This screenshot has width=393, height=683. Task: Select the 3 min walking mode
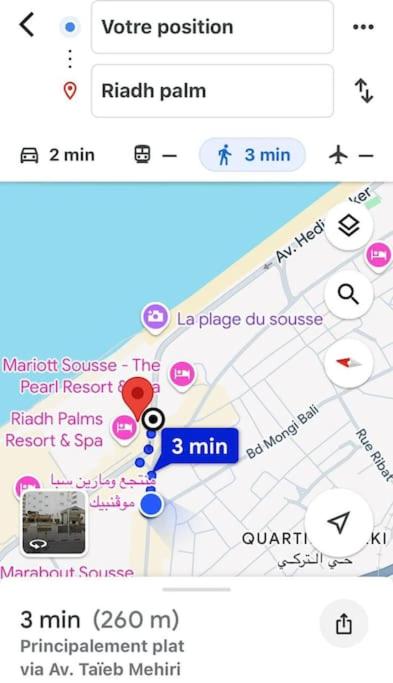(x=252, y=155)
